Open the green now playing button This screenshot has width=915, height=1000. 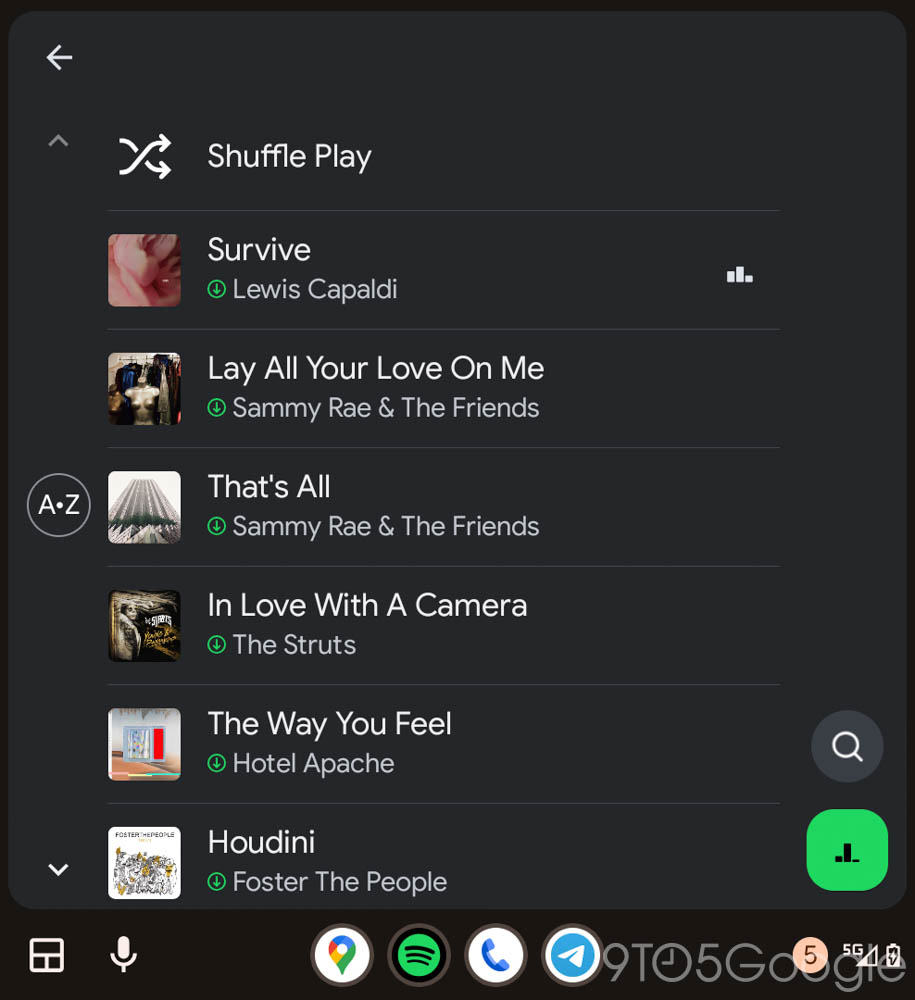pos(847,850)
